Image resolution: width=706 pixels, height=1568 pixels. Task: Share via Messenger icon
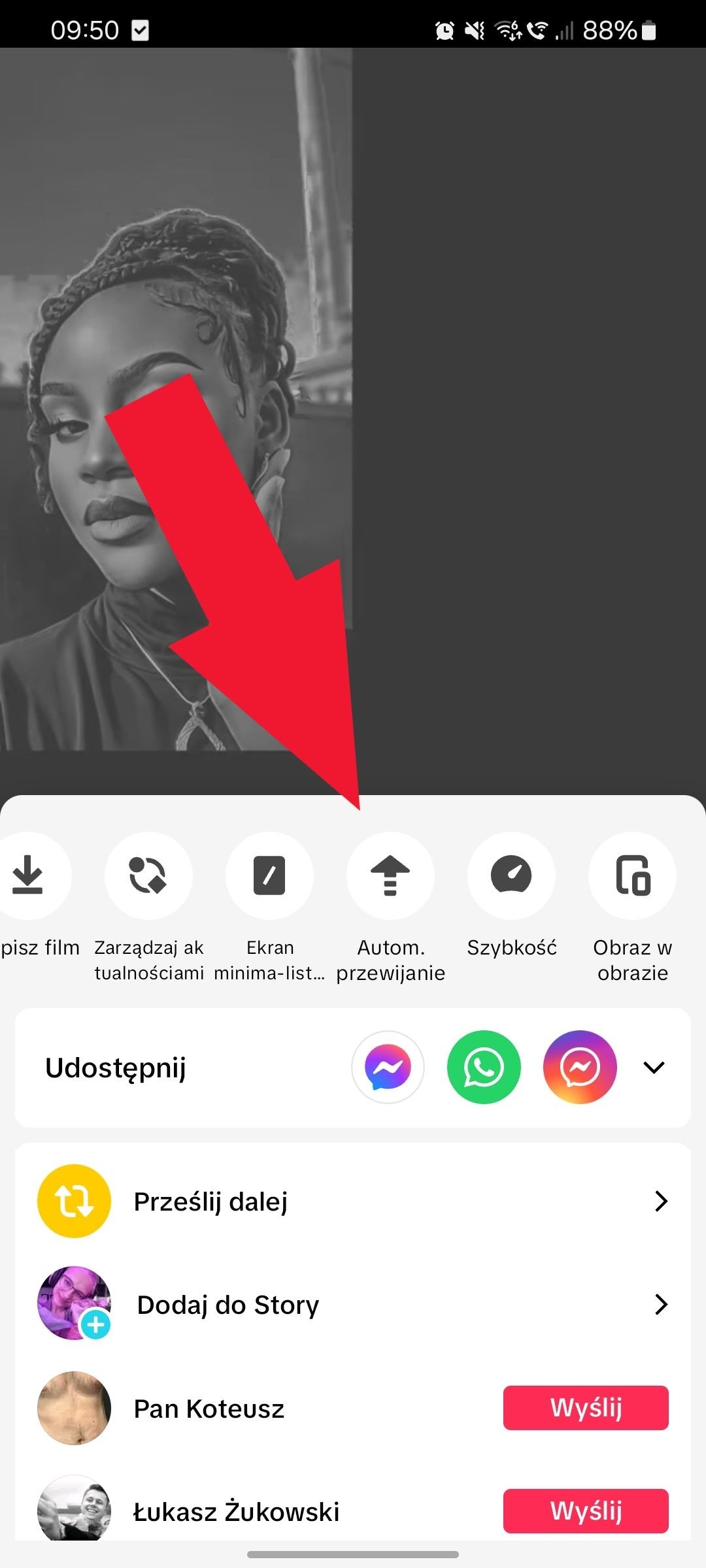[x=388, y=1067]
